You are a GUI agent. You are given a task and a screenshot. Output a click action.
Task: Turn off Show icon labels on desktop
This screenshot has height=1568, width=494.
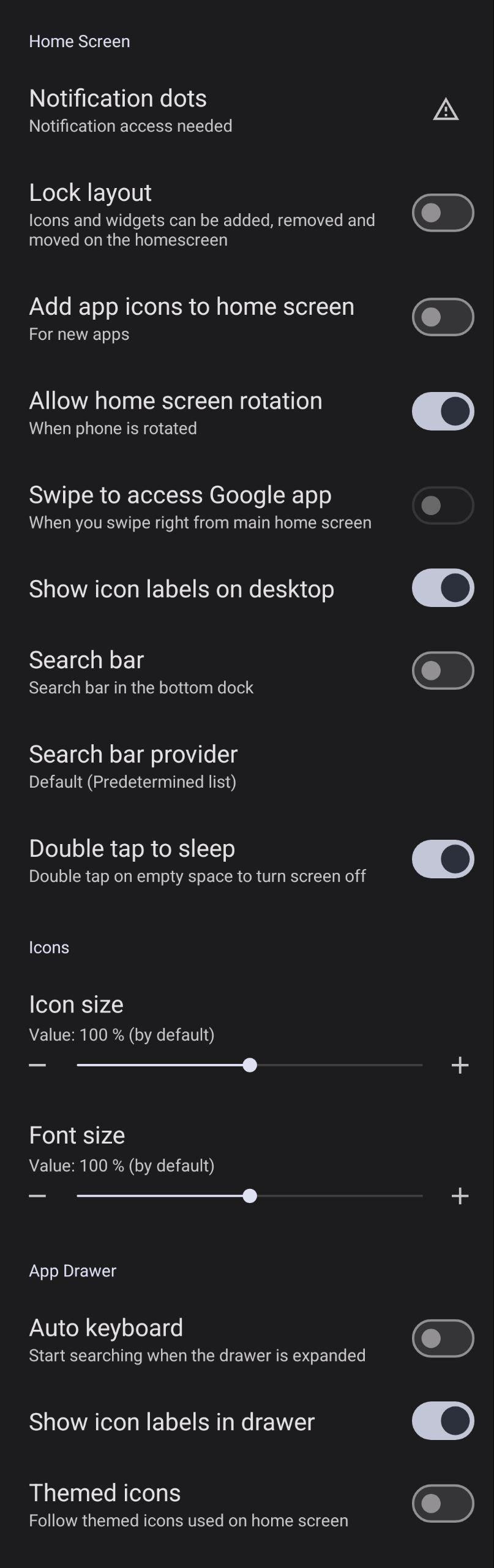443,588
